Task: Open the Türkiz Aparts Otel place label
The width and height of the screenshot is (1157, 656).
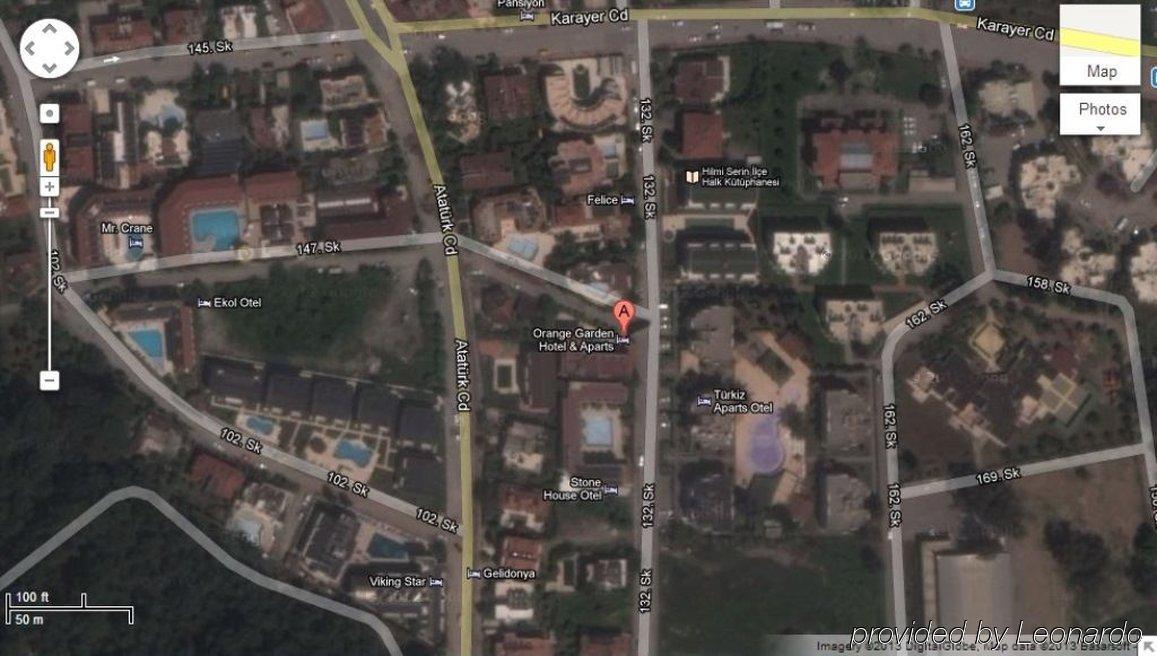Action: coord(735,400)
